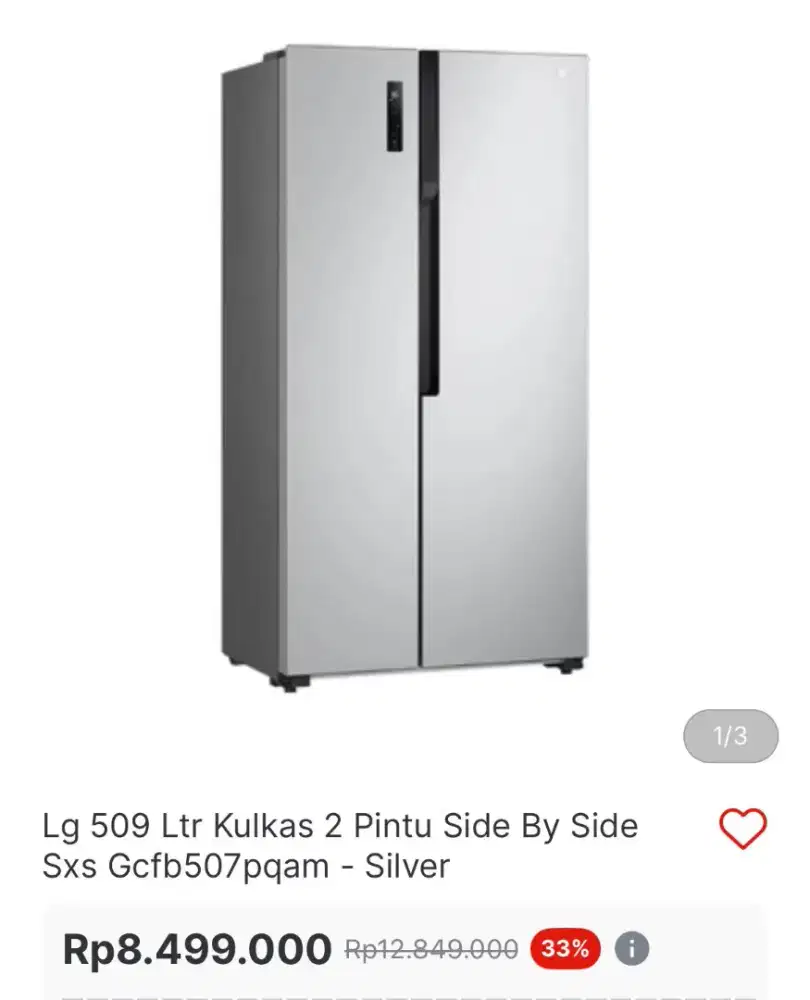Tap the refrigerator product photo
This screenshot has height=1000, width=810.
400,360
